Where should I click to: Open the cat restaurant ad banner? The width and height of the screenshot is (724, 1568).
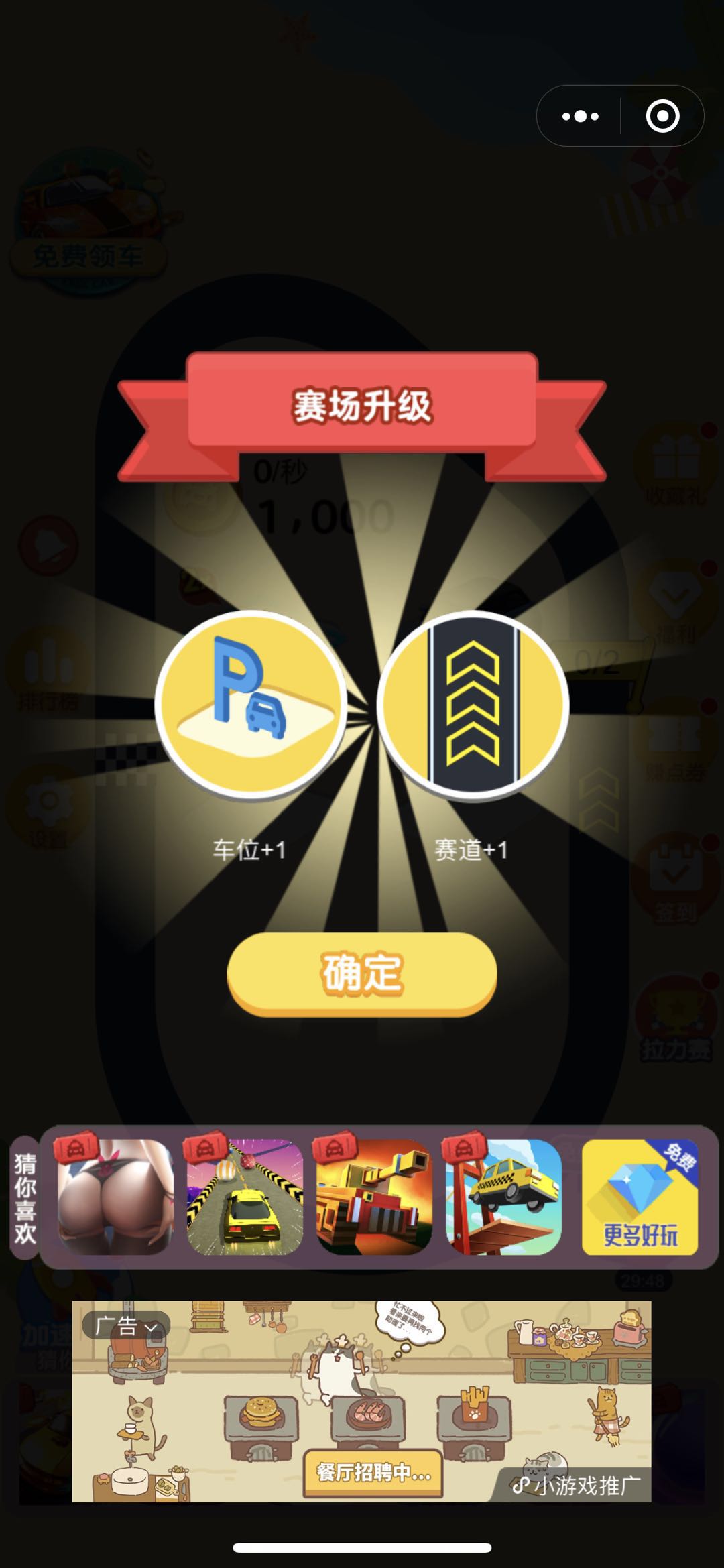[x=362, y=1401]
